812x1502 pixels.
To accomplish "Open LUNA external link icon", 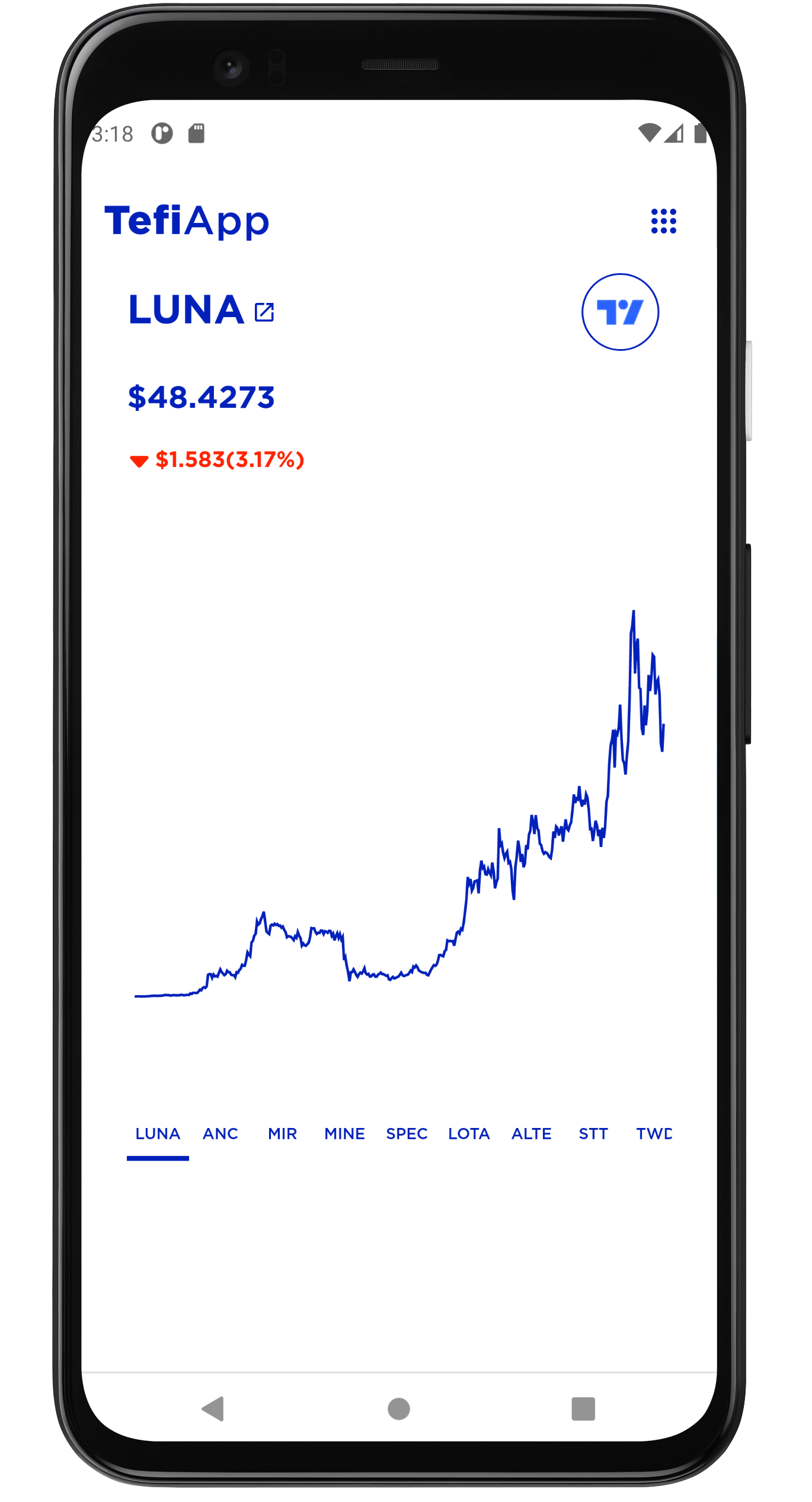I will (x=264, y=312).
